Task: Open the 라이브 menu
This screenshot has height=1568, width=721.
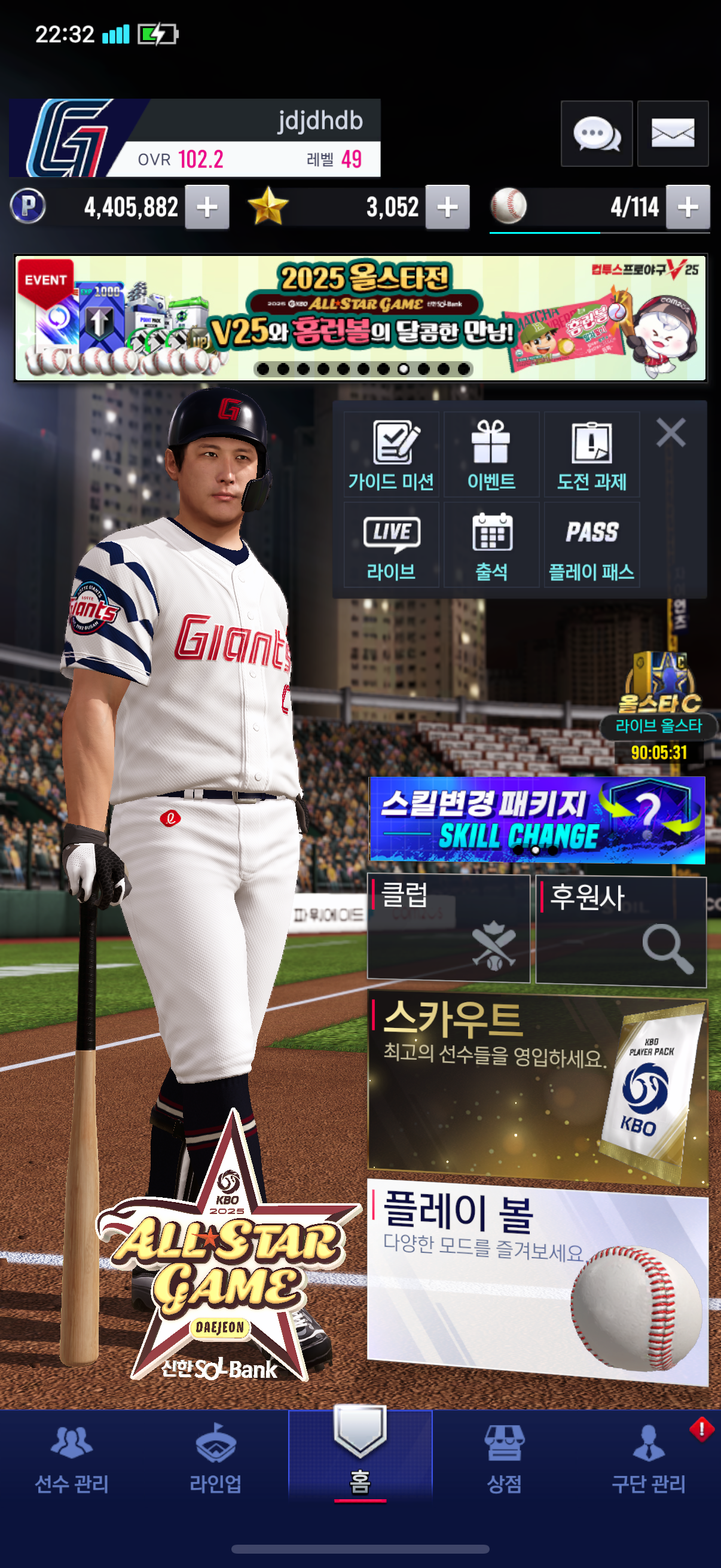Action: [391, 545]
